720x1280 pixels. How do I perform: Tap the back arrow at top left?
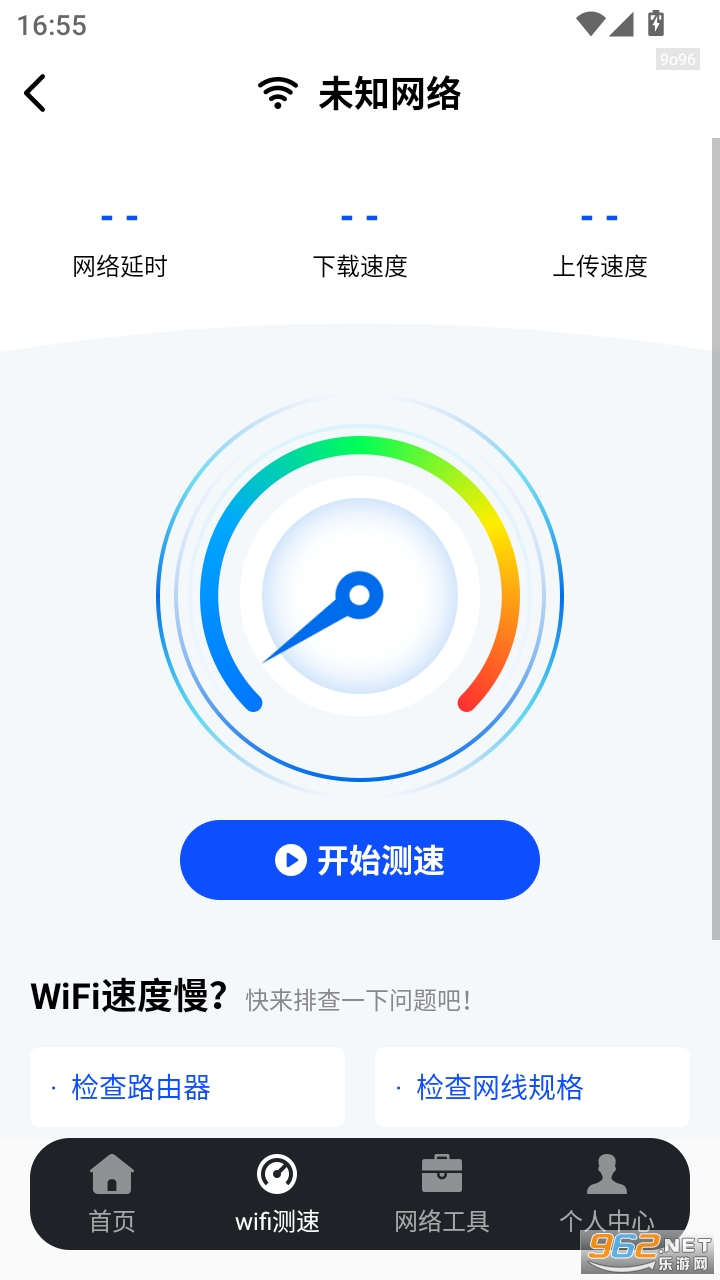click(x=34, y=93)
